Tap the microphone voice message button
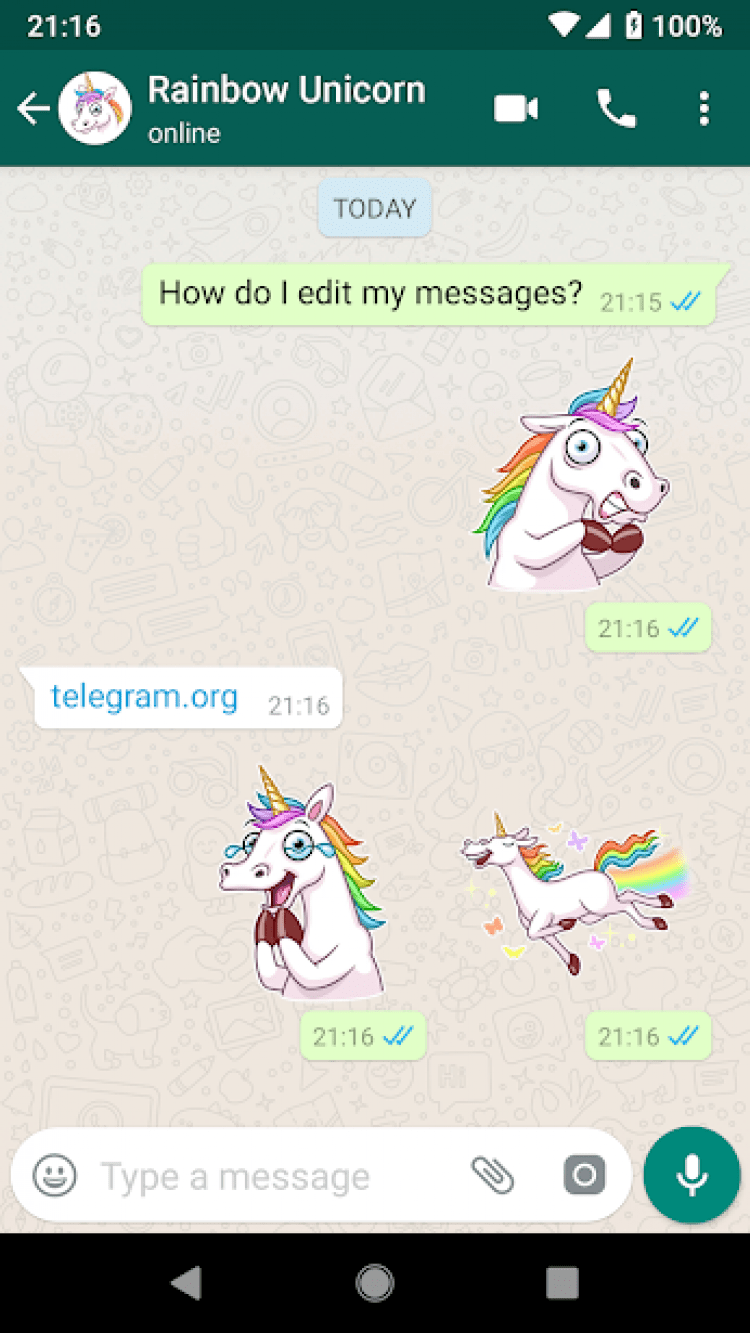Image resolution: width=750 pixels, height=1333 pixels. (692, 1176)
